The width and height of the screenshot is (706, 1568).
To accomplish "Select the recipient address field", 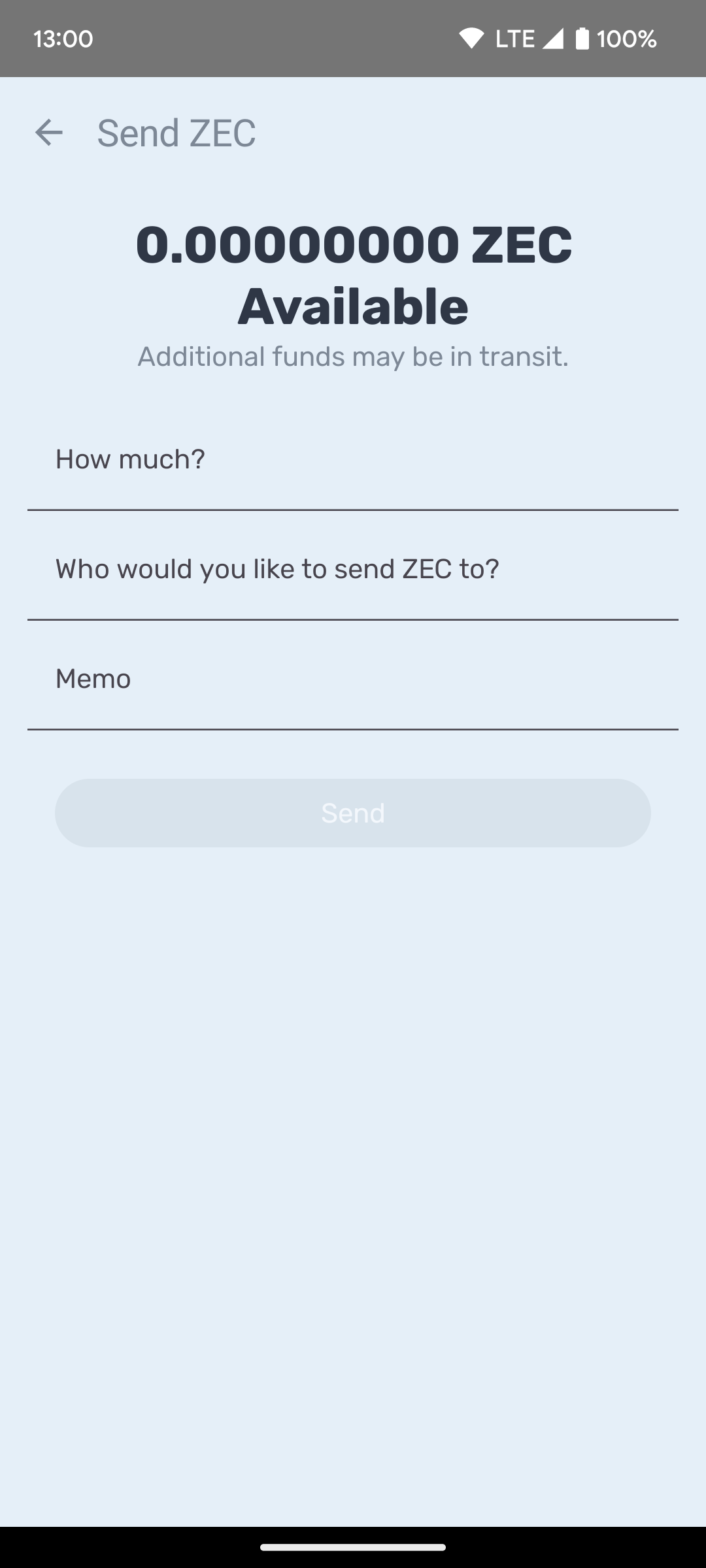I will click(353, 575).
